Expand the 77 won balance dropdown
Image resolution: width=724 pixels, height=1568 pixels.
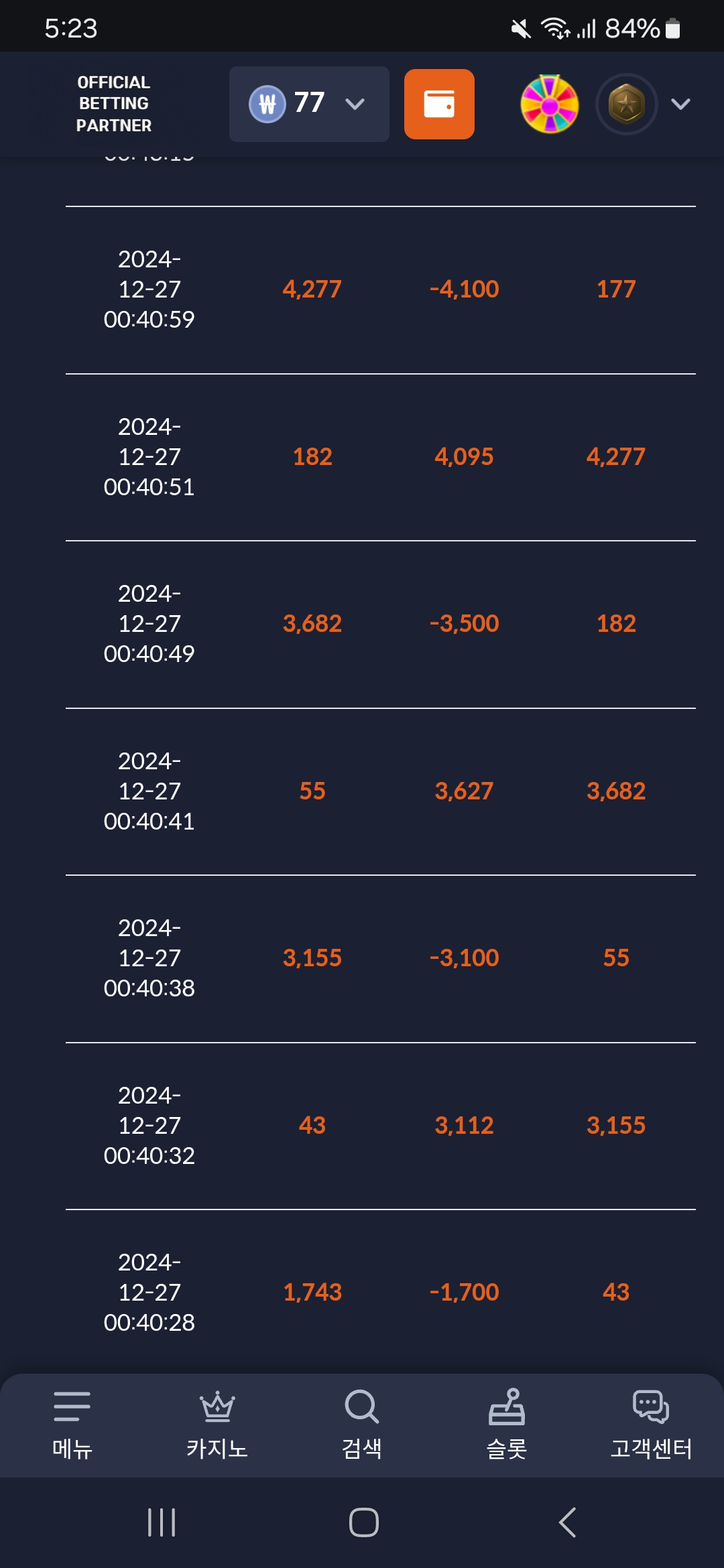click(309, 104)
